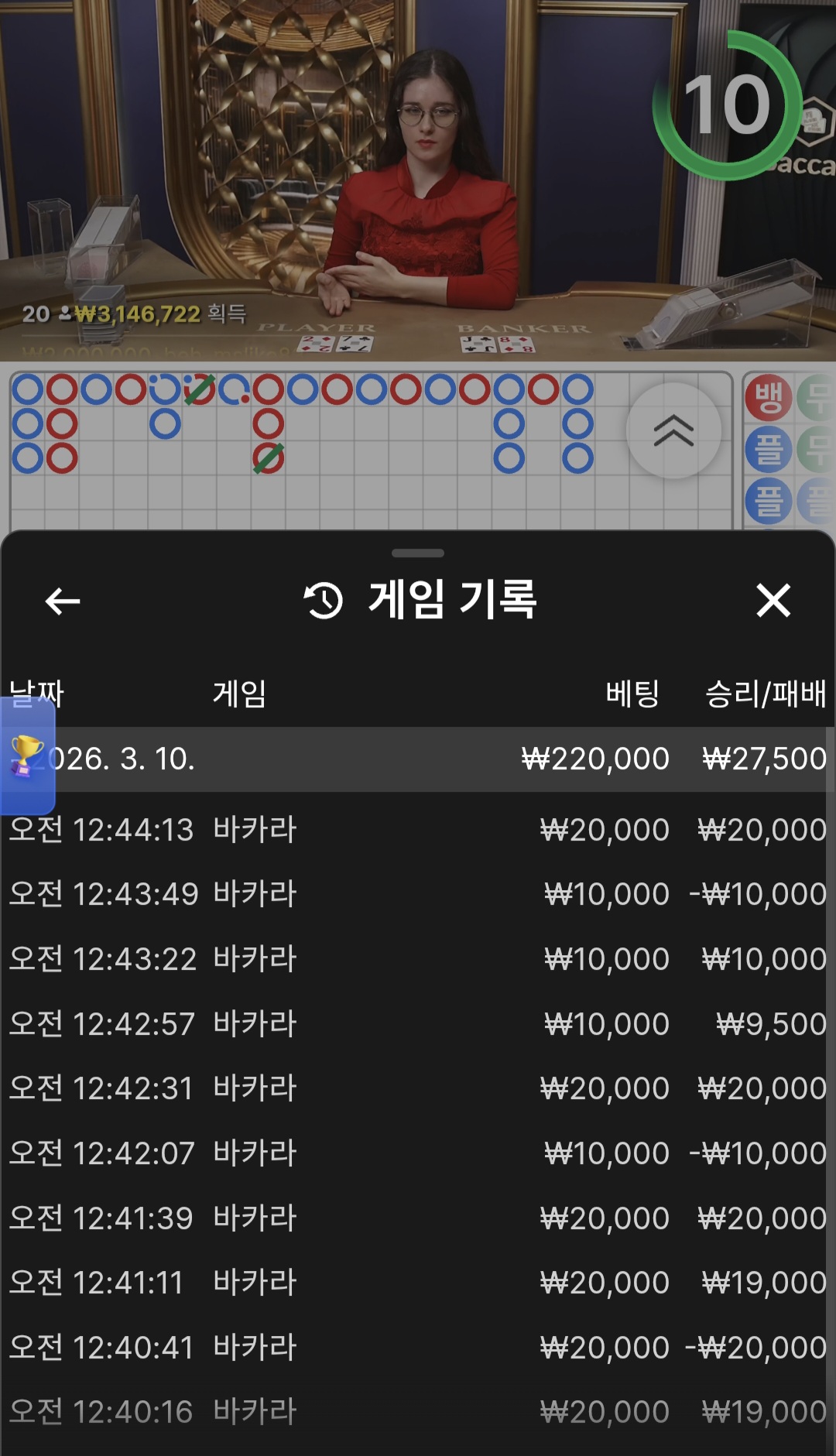The height and width of the screenshot is (1456, 836).
Task: View the 12:42:31 baccarat round
Action: click(x=418, y=1088)
